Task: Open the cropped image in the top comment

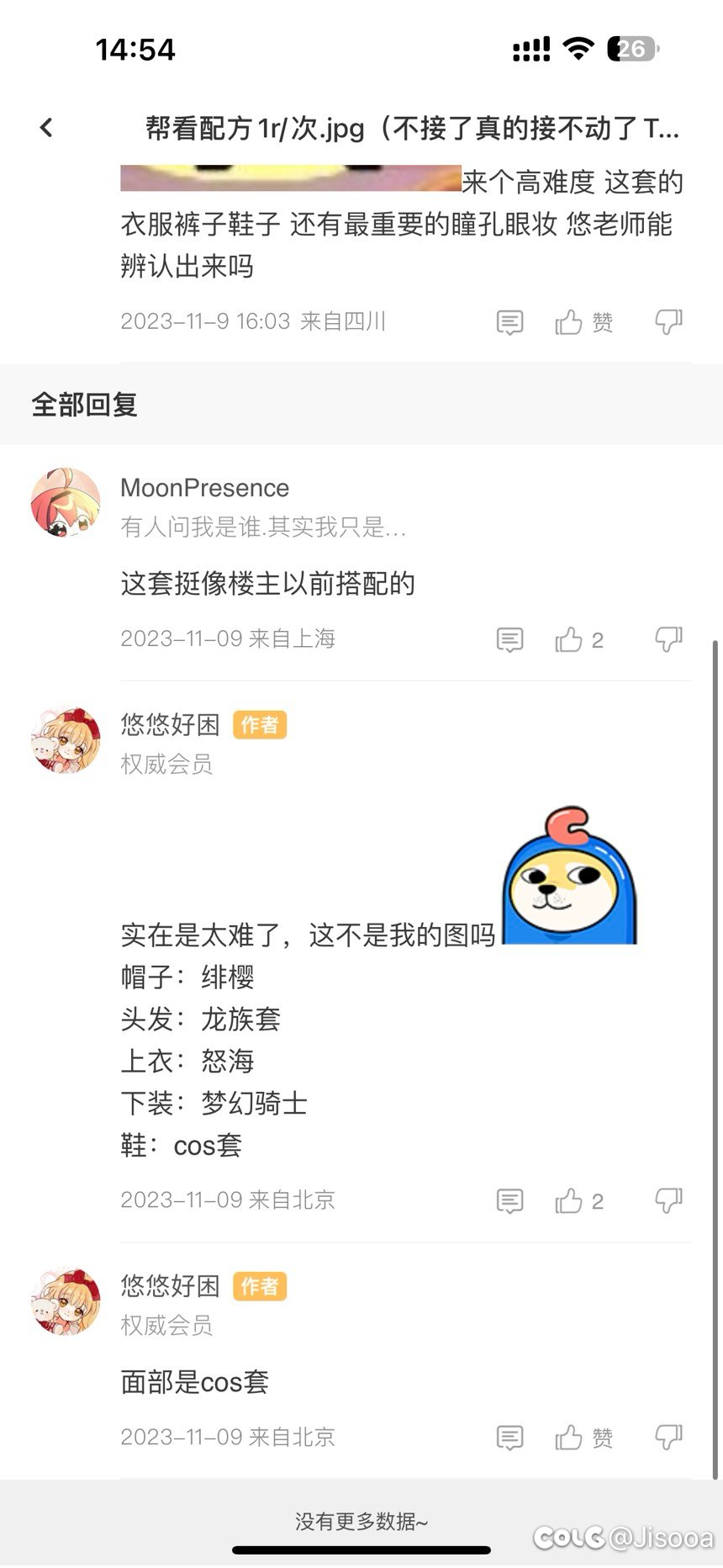Action: click(290, 178)
